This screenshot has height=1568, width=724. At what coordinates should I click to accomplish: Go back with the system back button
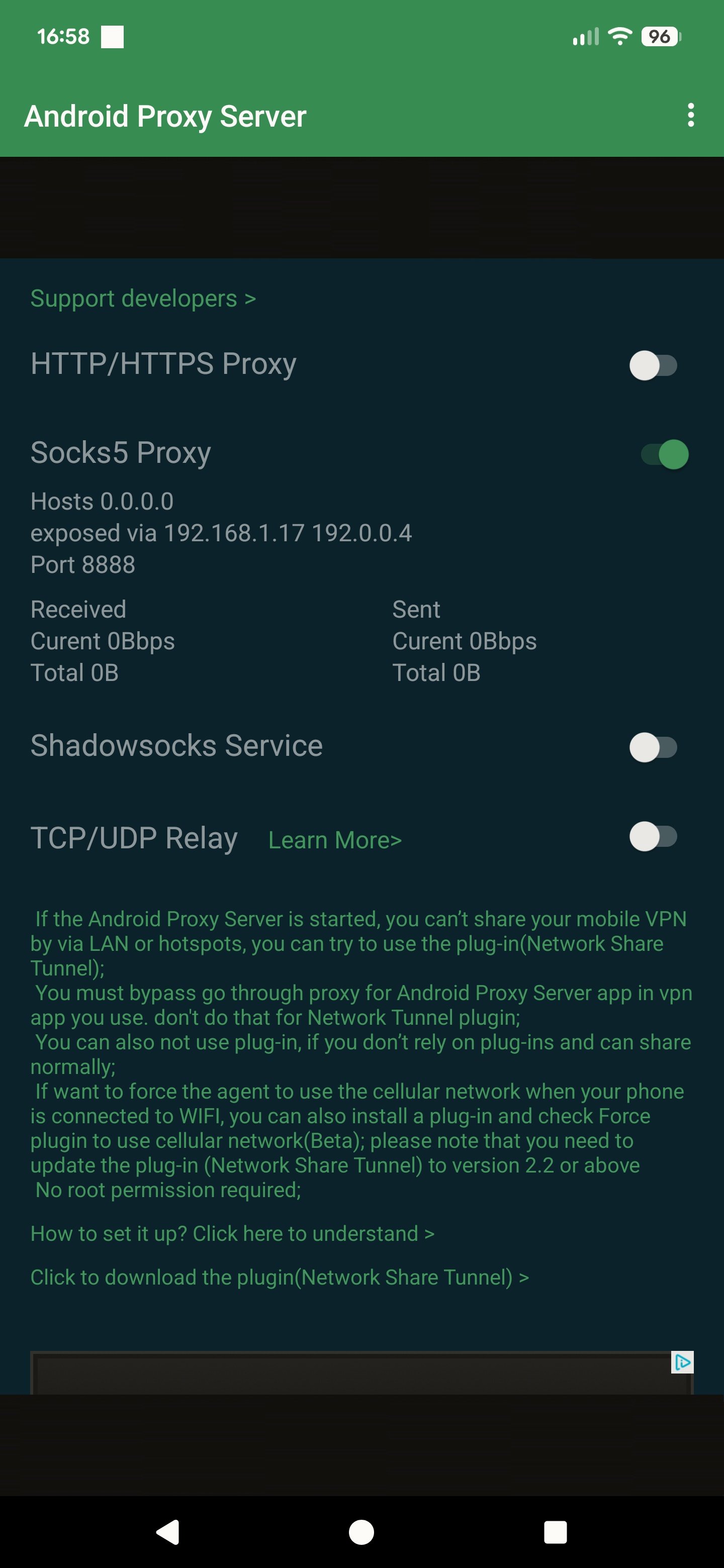click(x=168, y=1531)
